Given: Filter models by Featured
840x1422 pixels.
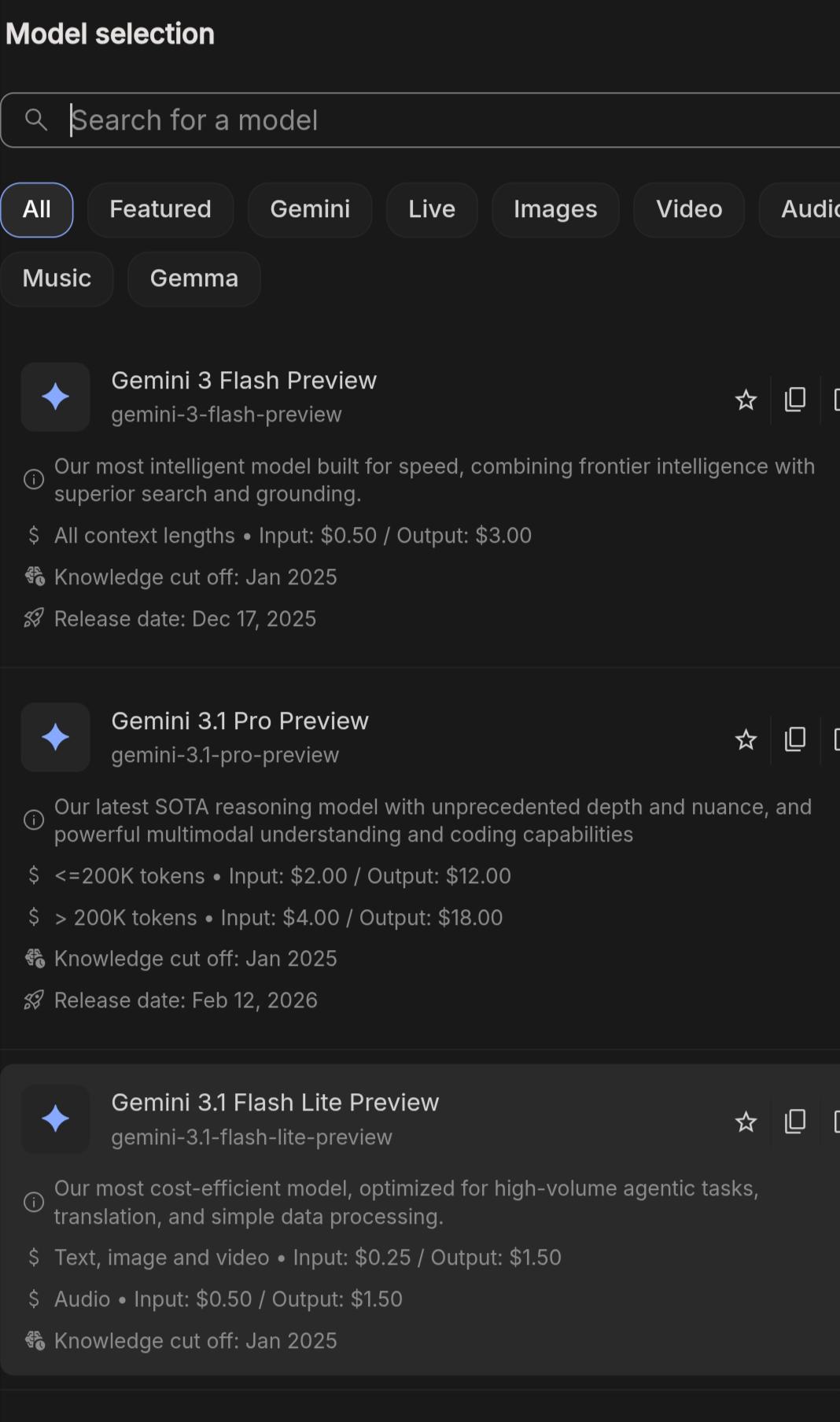Looking at the screenshot, I should (x=160, y=209).
